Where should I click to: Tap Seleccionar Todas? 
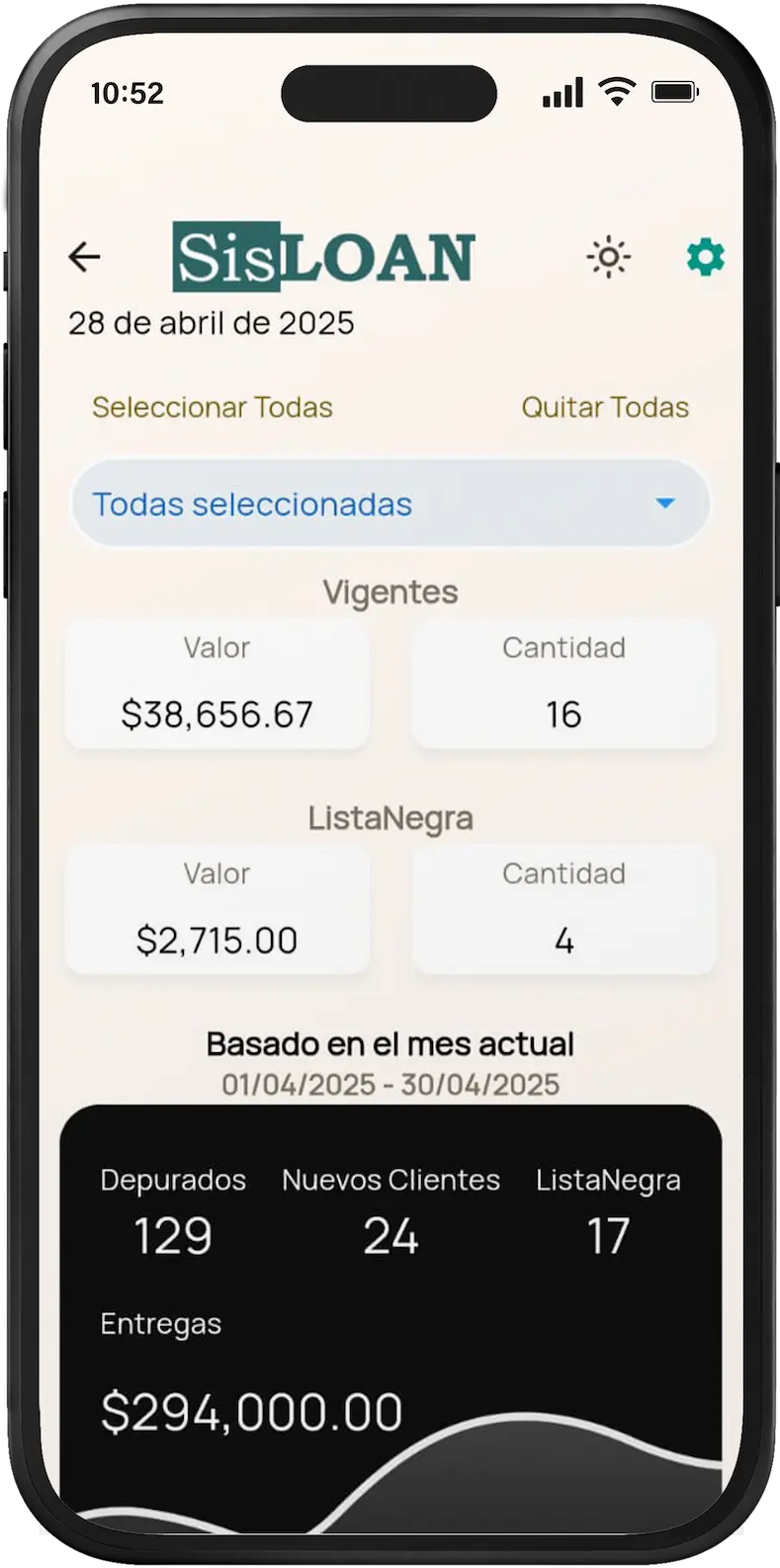212,407
